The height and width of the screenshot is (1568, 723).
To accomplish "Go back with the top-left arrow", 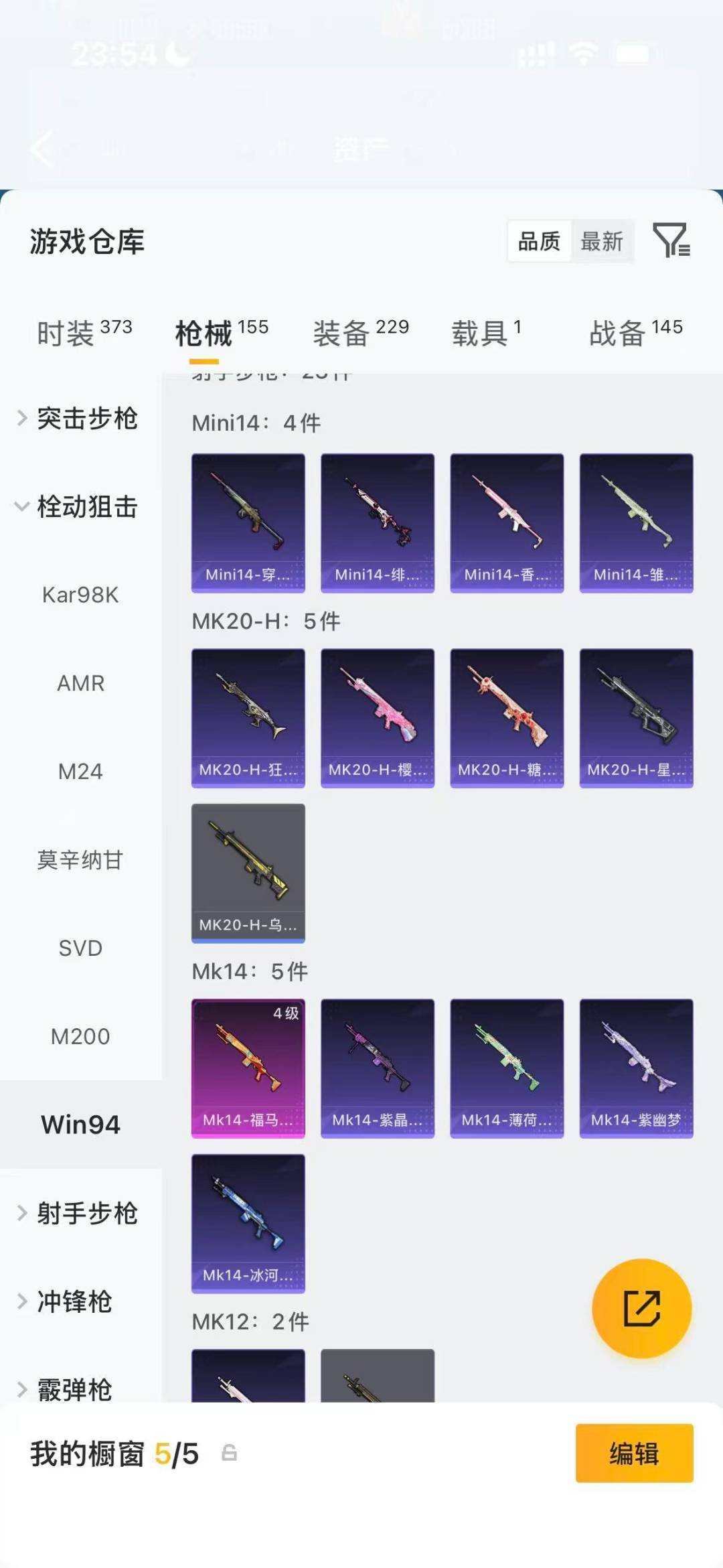I will tap(42, 149).
